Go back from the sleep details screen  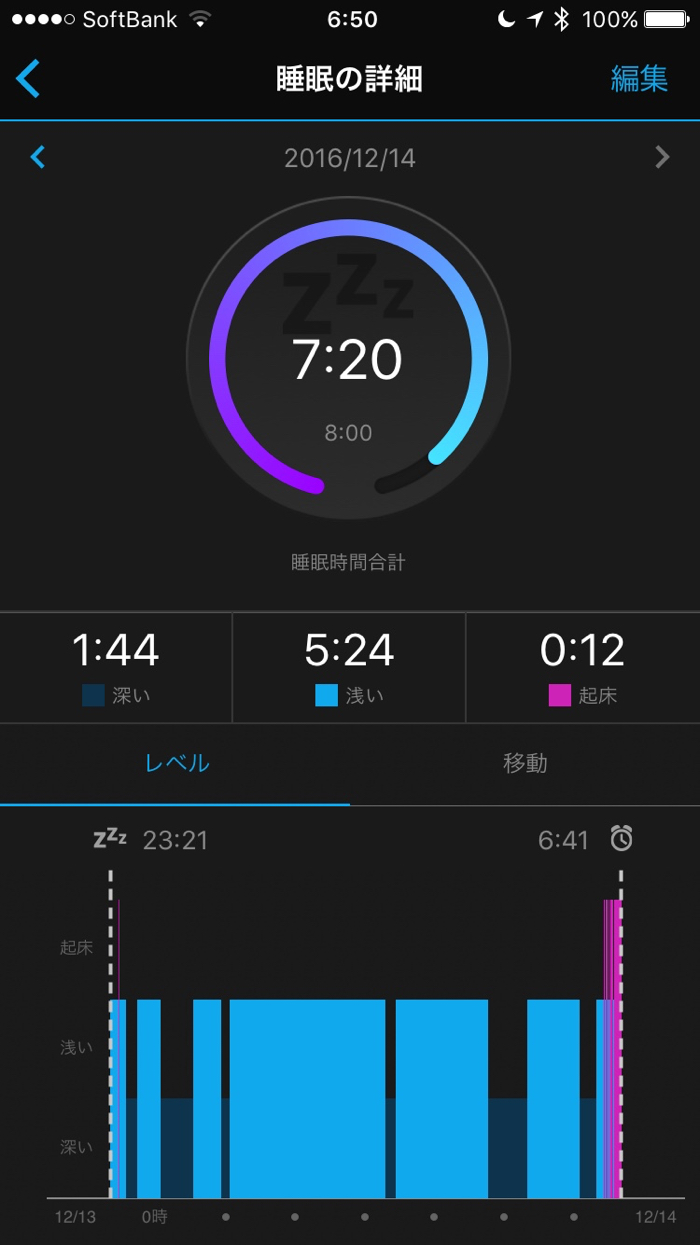[28, 79]
